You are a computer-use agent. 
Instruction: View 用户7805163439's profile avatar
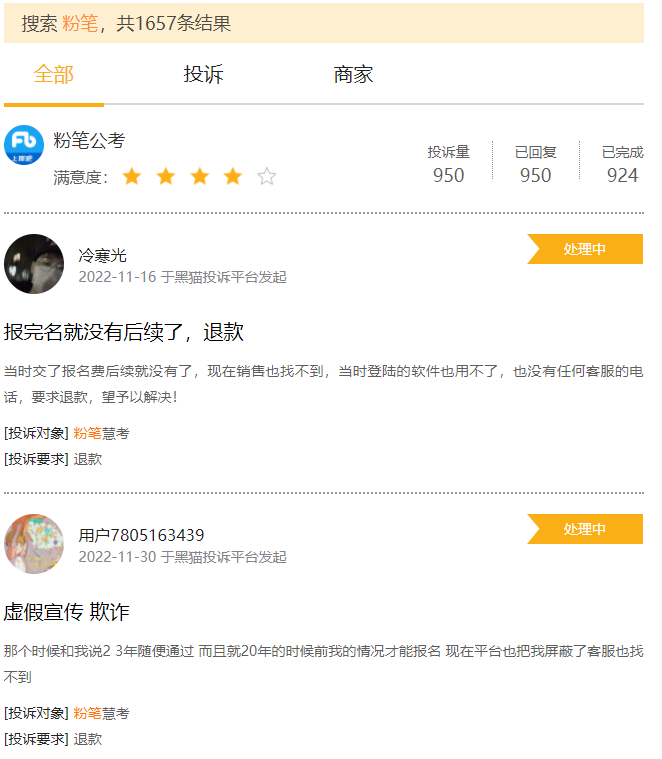tap(34, 544)
